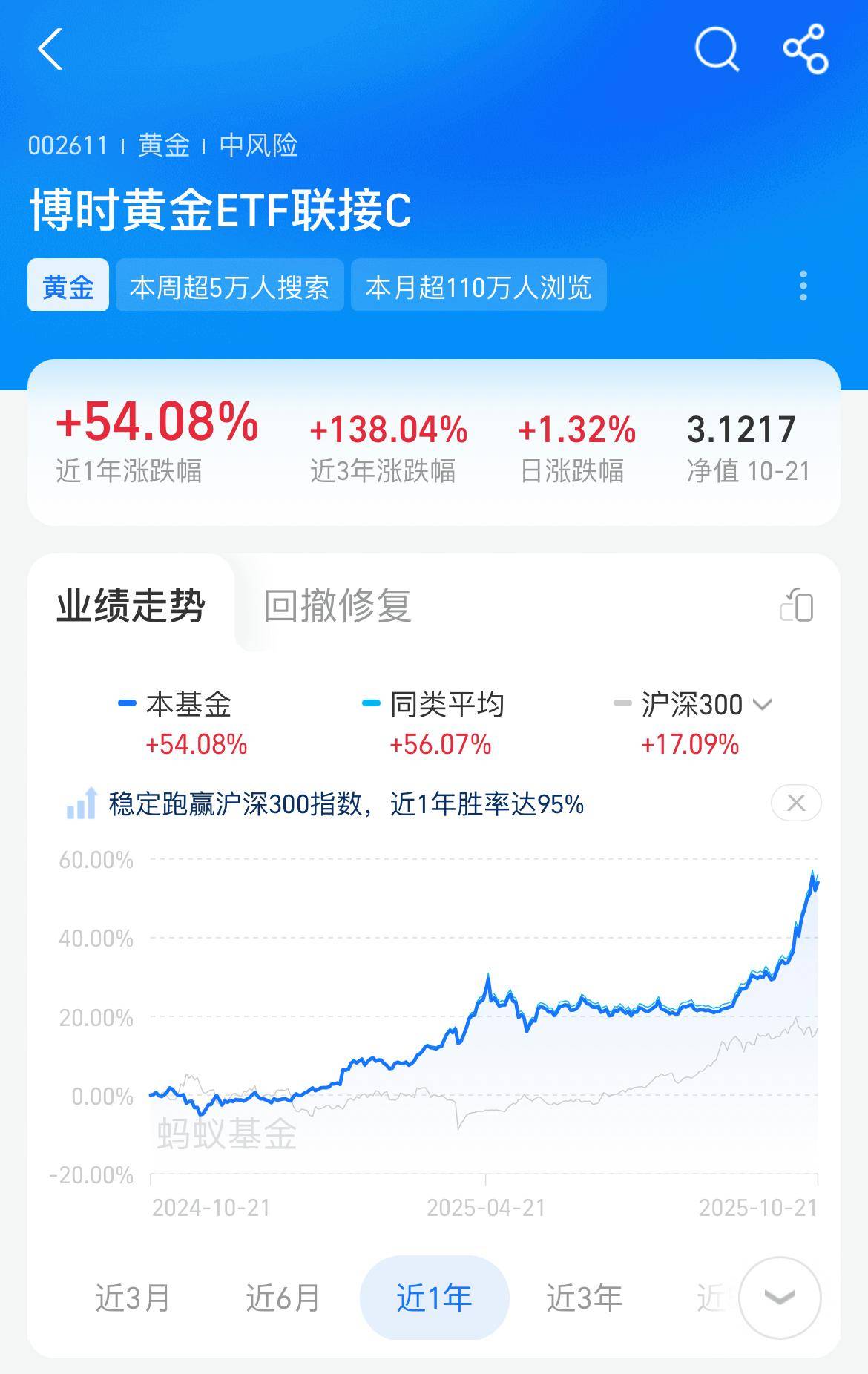Image resolution: width=868 pixels, height=1374 pixels.
Task: Open the search magnifier icon
Action: (717, 50)
